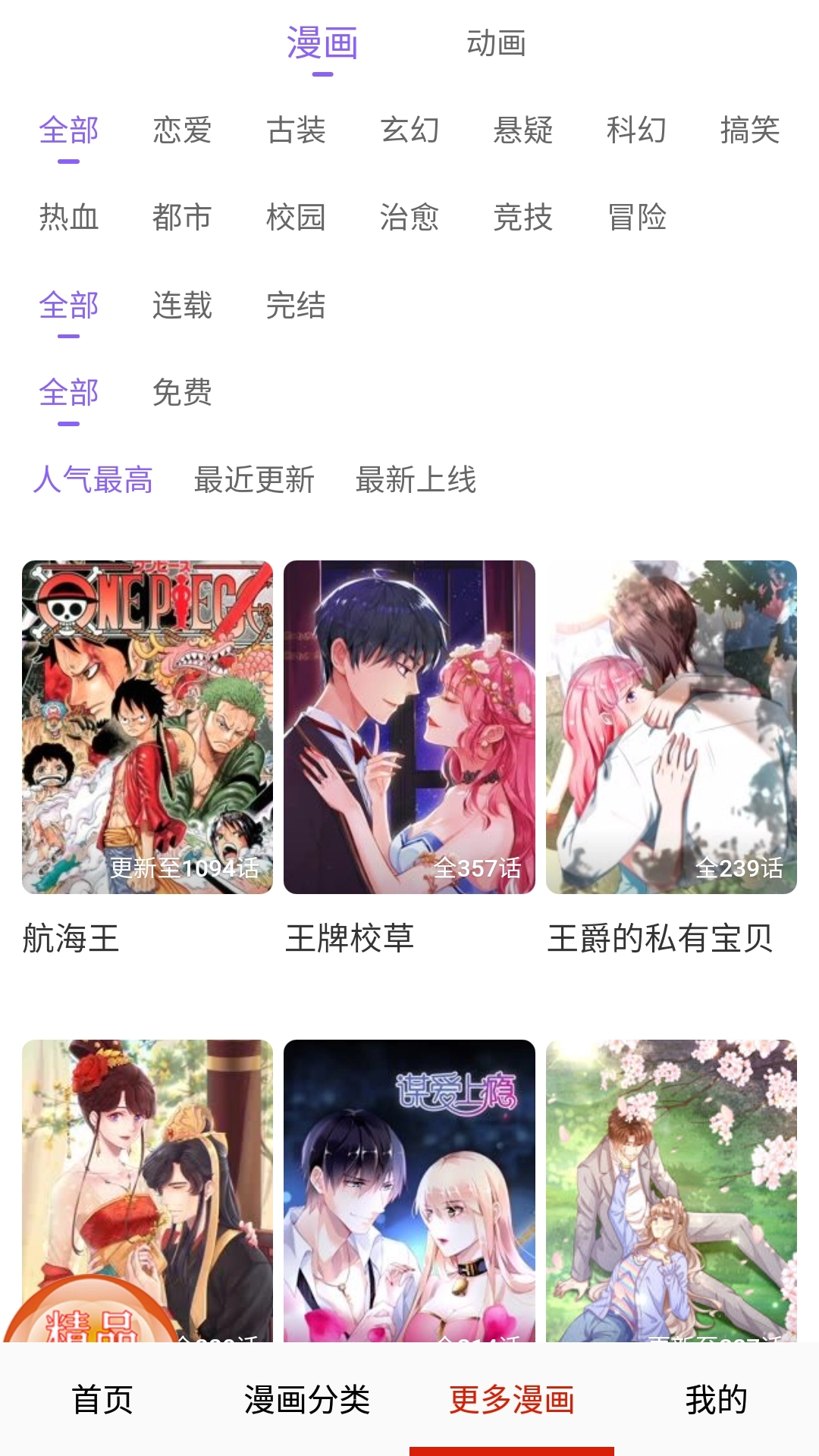Filter by 悬疑 comics
Screen dimensions: 819x1456
[x=523, y=130]
